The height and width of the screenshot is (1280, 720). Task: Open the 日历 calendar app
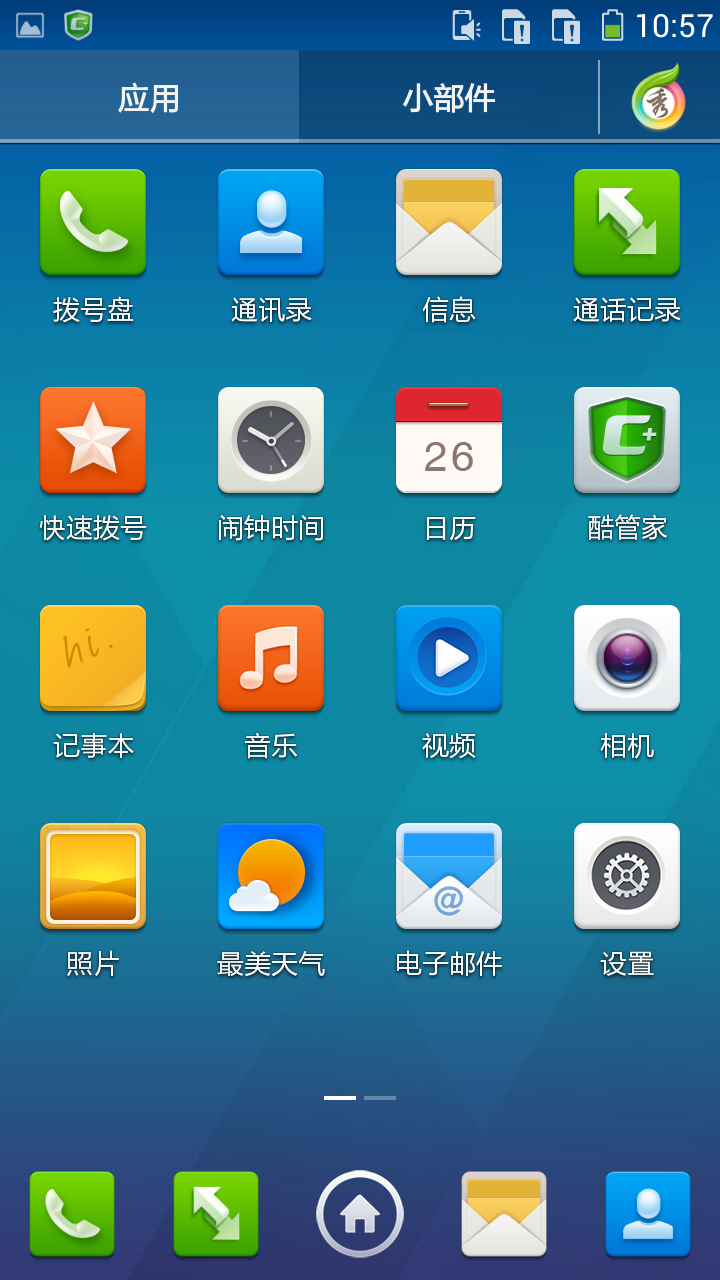(449, 440)
